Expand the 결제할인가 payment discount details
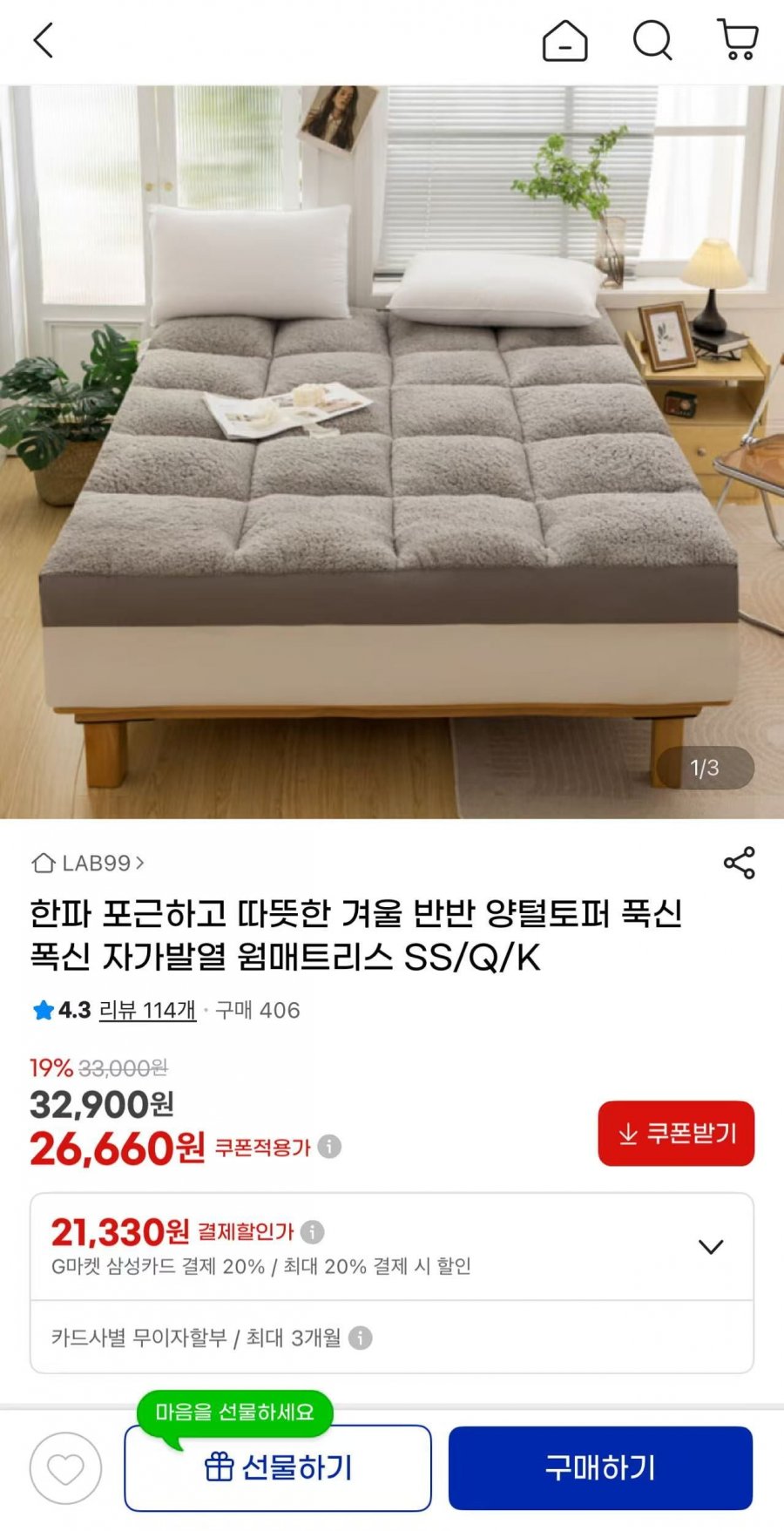784x1531 pixels. (711, 1246)
